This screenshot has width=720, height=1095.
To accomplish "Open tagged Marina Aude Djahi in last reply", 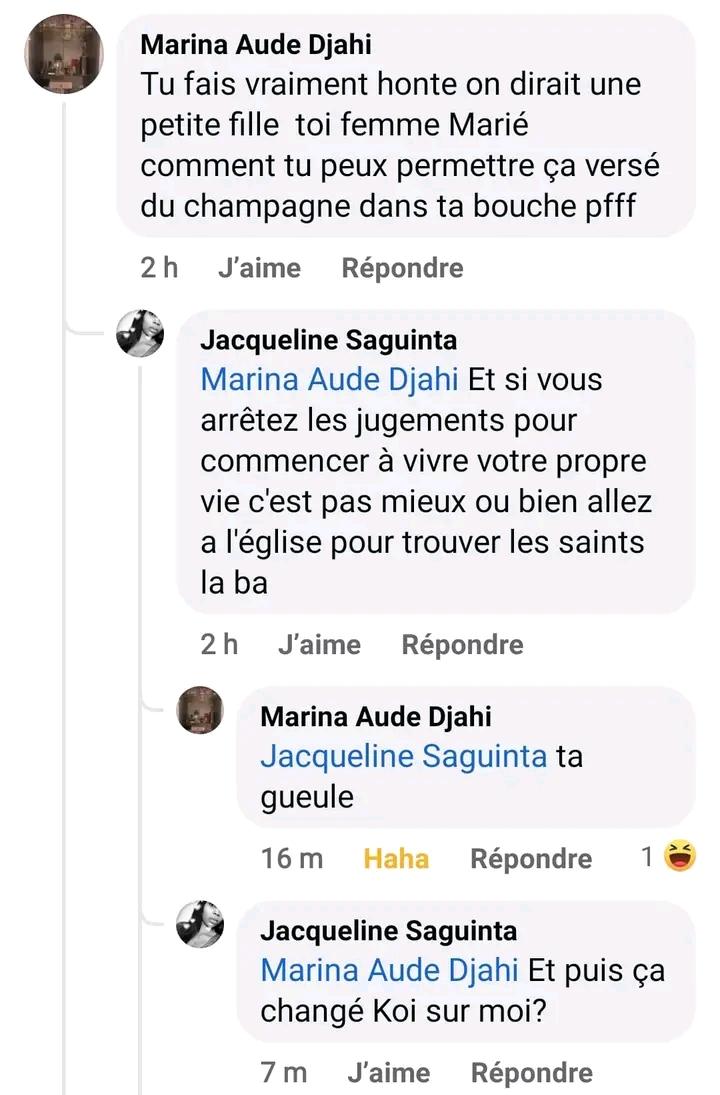I will pyautogui.click(x=389, y=971).
